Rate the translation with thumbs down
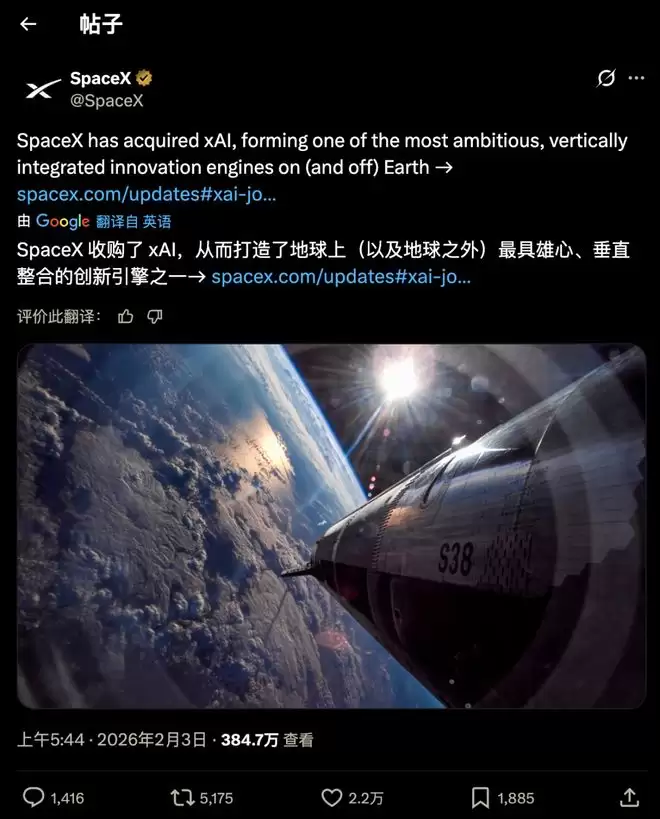Screen dimensions: 660x819 click(155, 316)
